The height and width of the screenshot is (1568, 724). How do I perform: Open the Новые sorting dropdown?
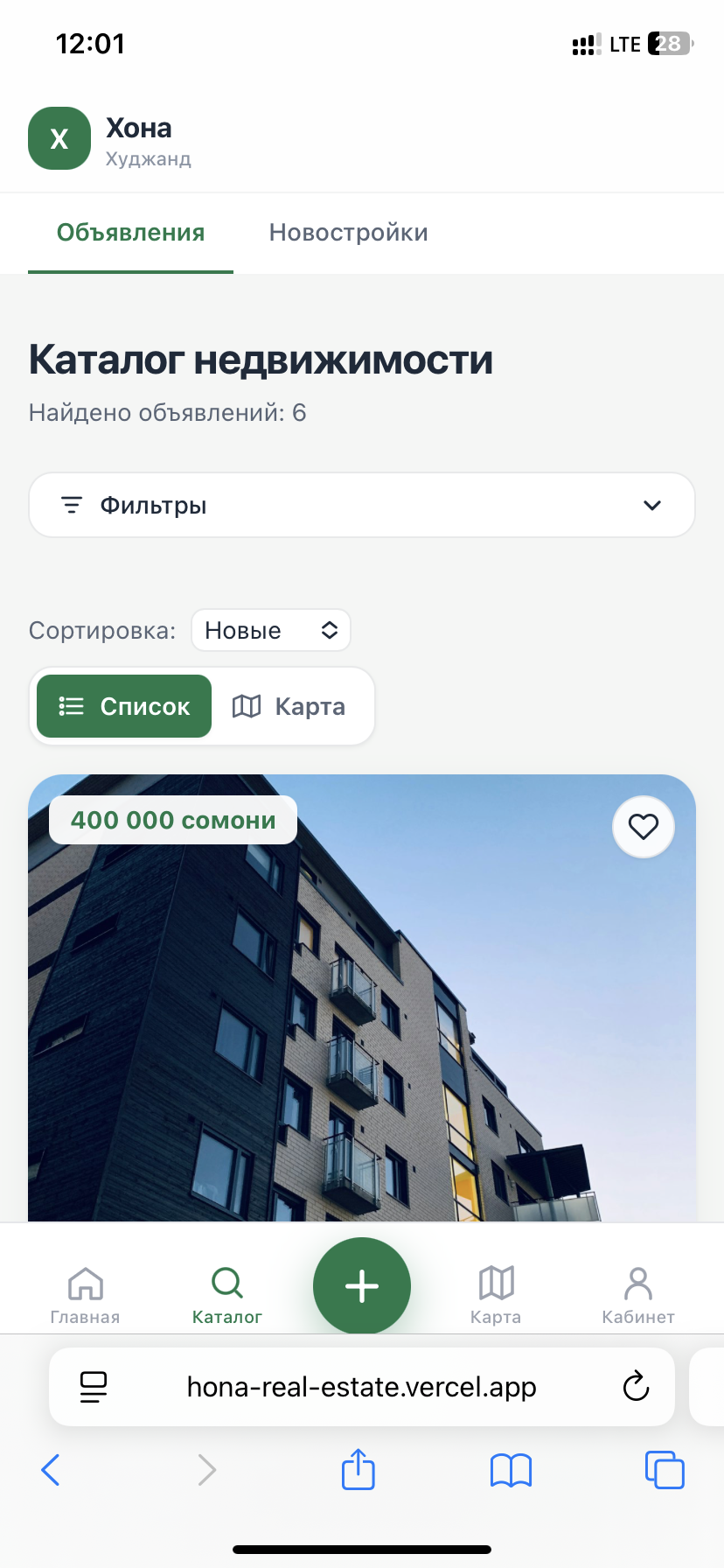(x=271, y=630)
